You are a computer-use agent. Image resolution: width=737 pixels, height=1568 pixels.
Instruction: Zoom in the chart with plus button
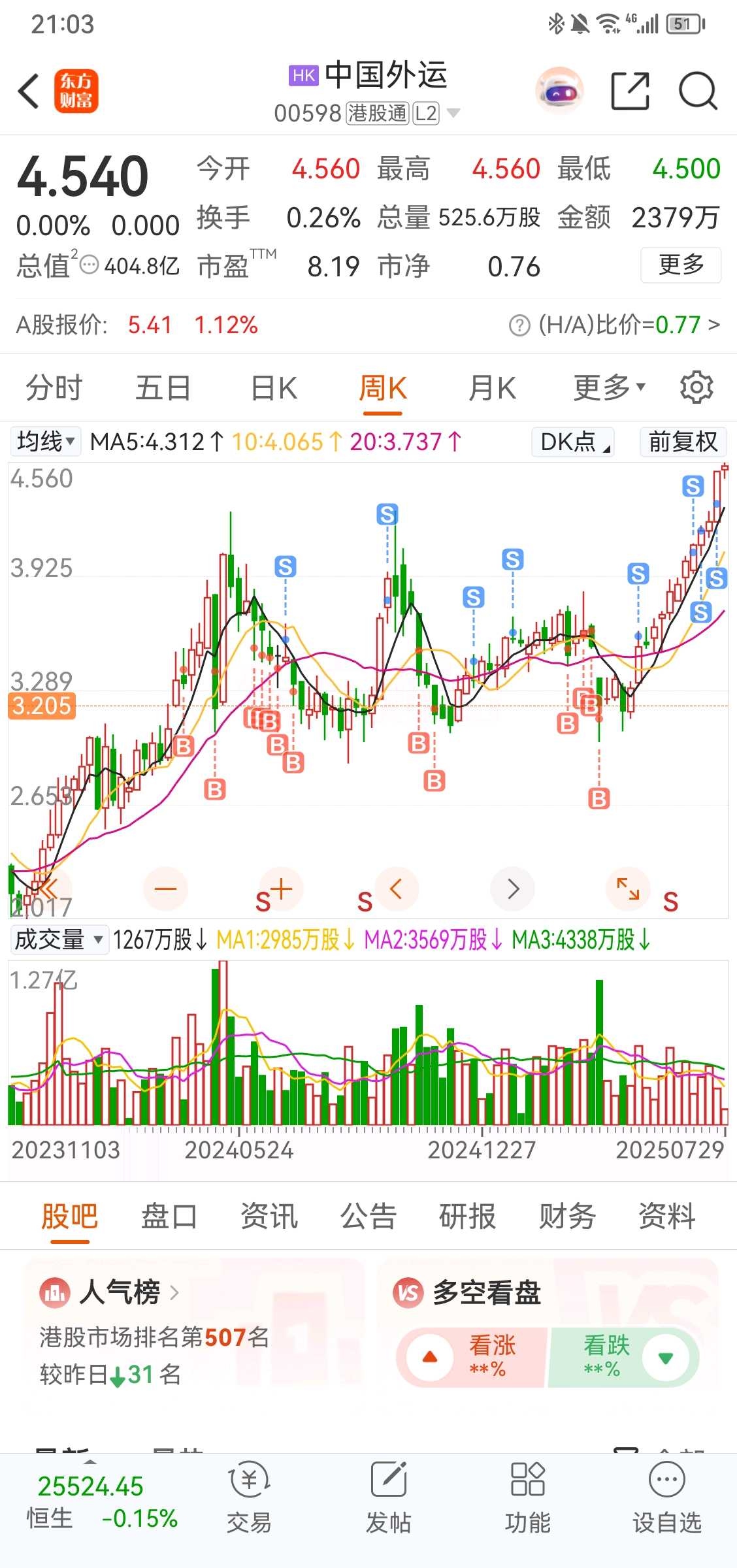tap(281, 889)
